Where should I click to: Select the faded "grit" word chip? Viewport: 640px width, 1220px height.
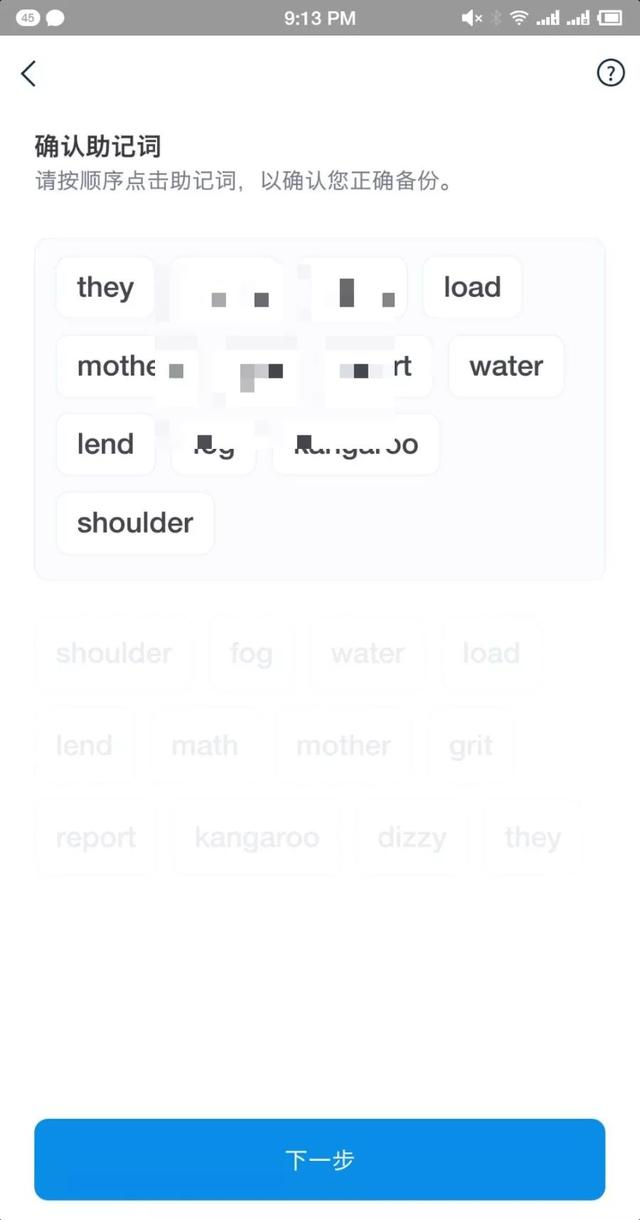pyautogui.click(x=470, y=746)
